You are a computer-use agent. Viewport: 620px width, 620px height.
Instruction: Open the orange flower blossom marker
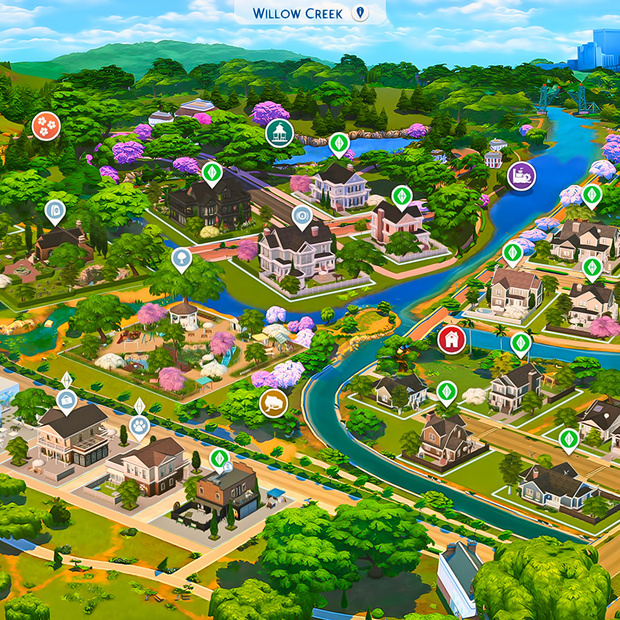click(46, 126)
